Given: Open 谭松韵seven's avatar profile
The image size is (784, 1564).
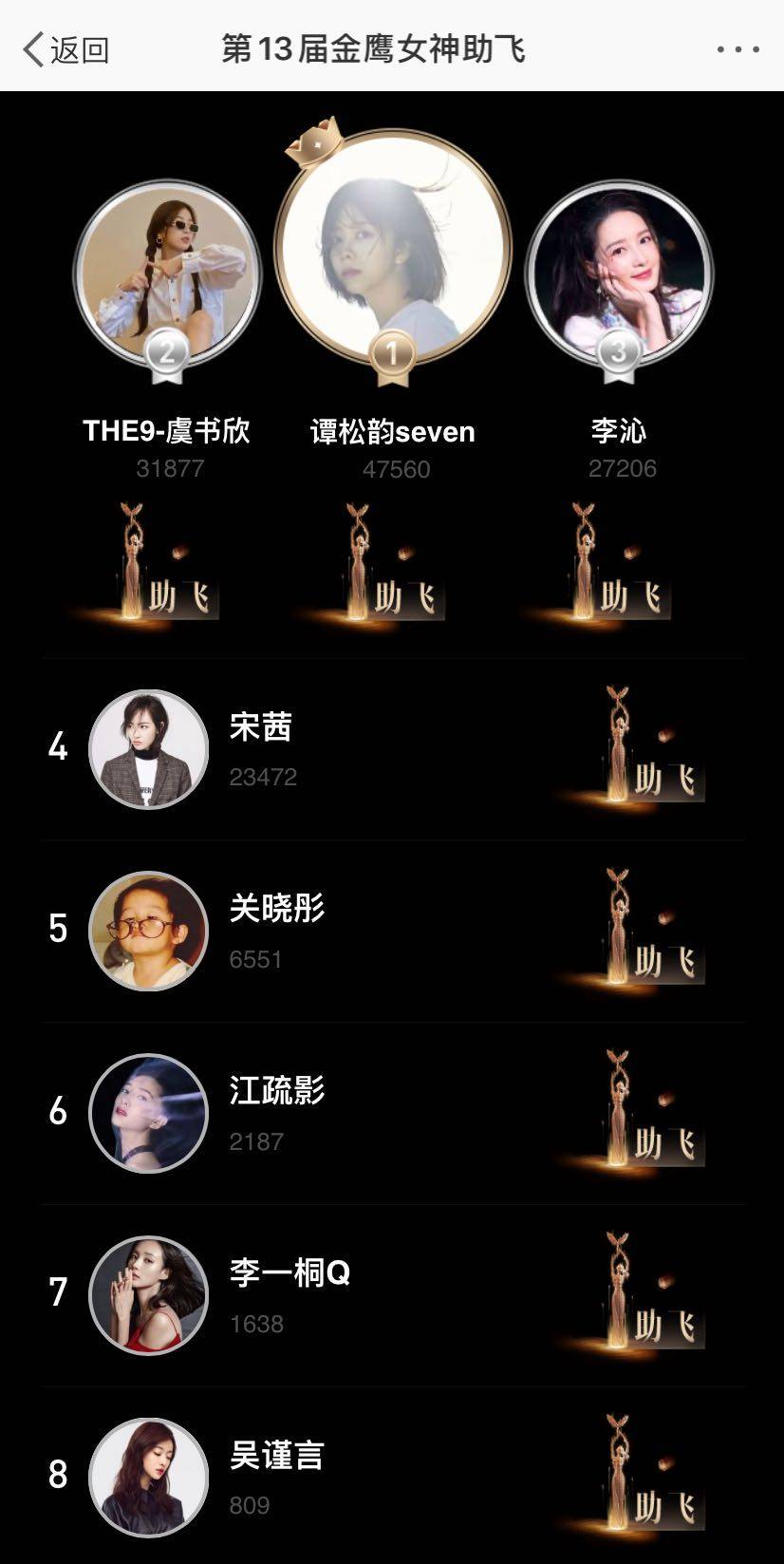Looking at the screenshot, I should click(393, 249).
